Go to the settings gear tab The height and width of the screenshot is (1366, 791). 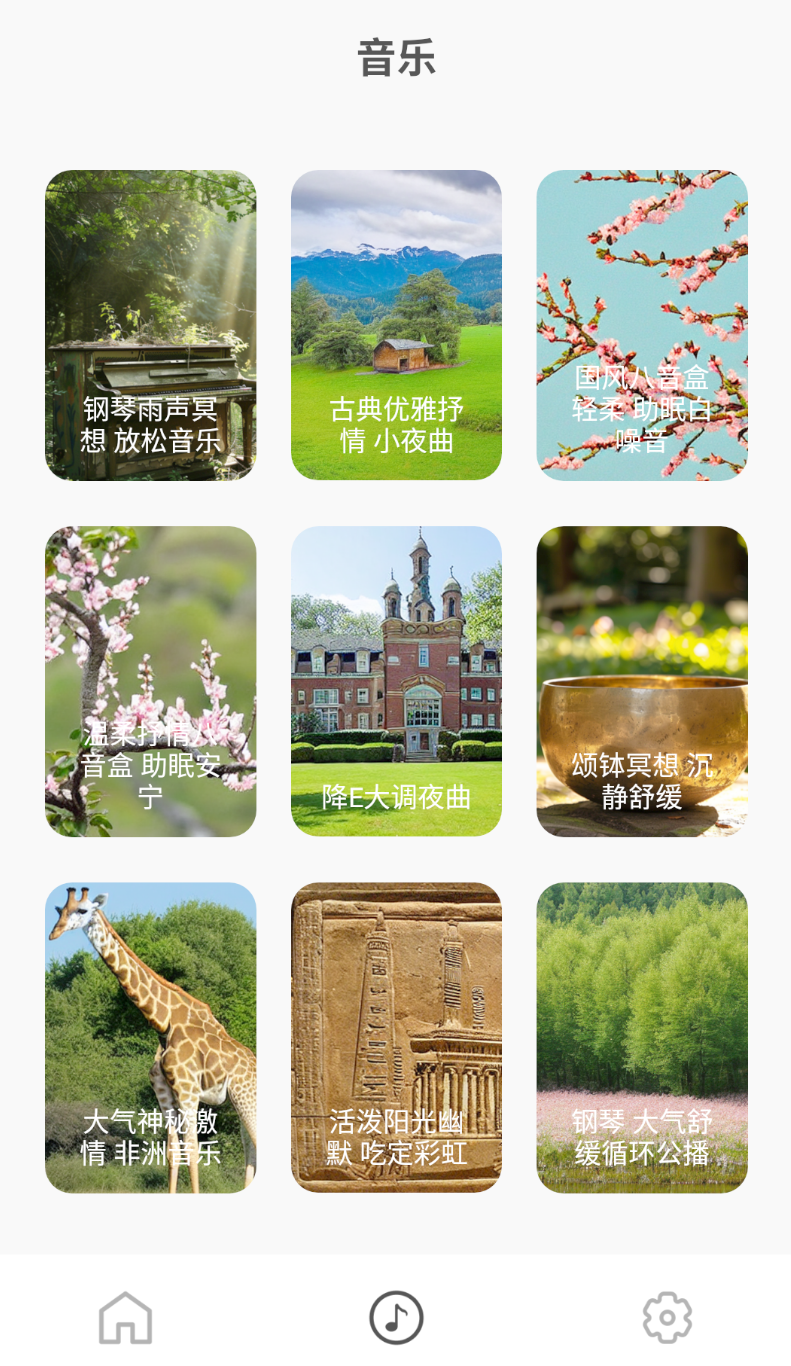(x=667, y=1318)
